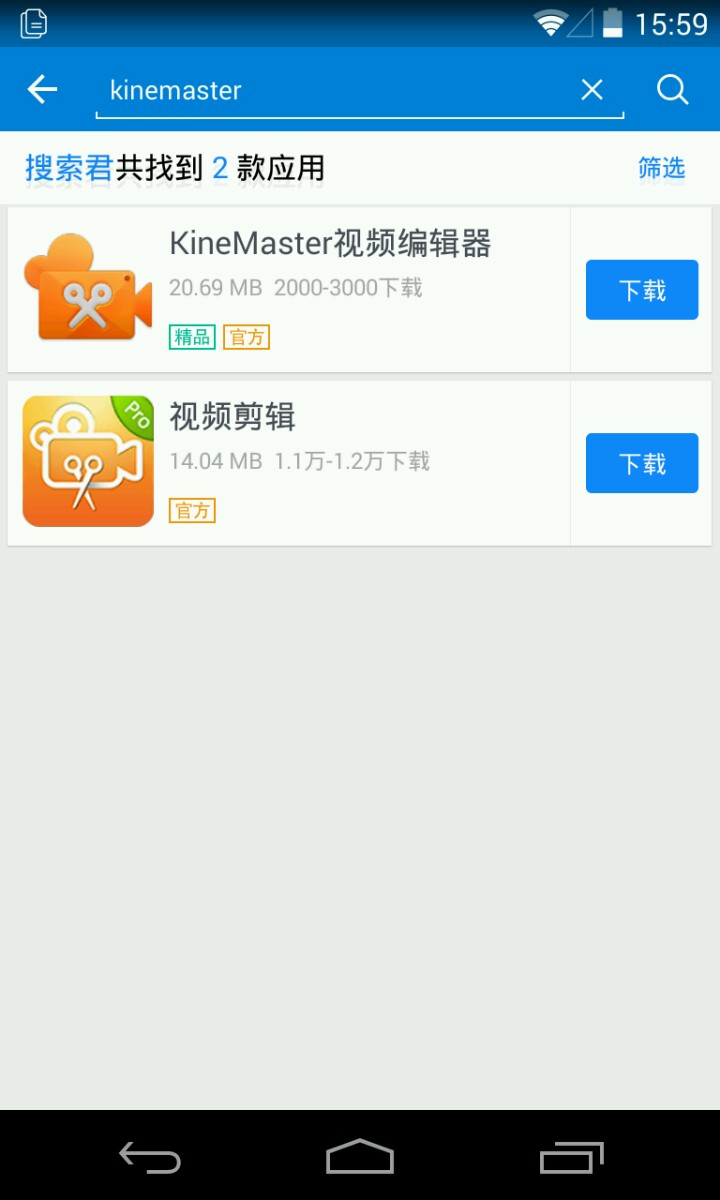This screenshot has height=1200, width=720.
Task: Open recent apps from the navigation bar
Action: pyautogui.click(x=572, y=1157)
